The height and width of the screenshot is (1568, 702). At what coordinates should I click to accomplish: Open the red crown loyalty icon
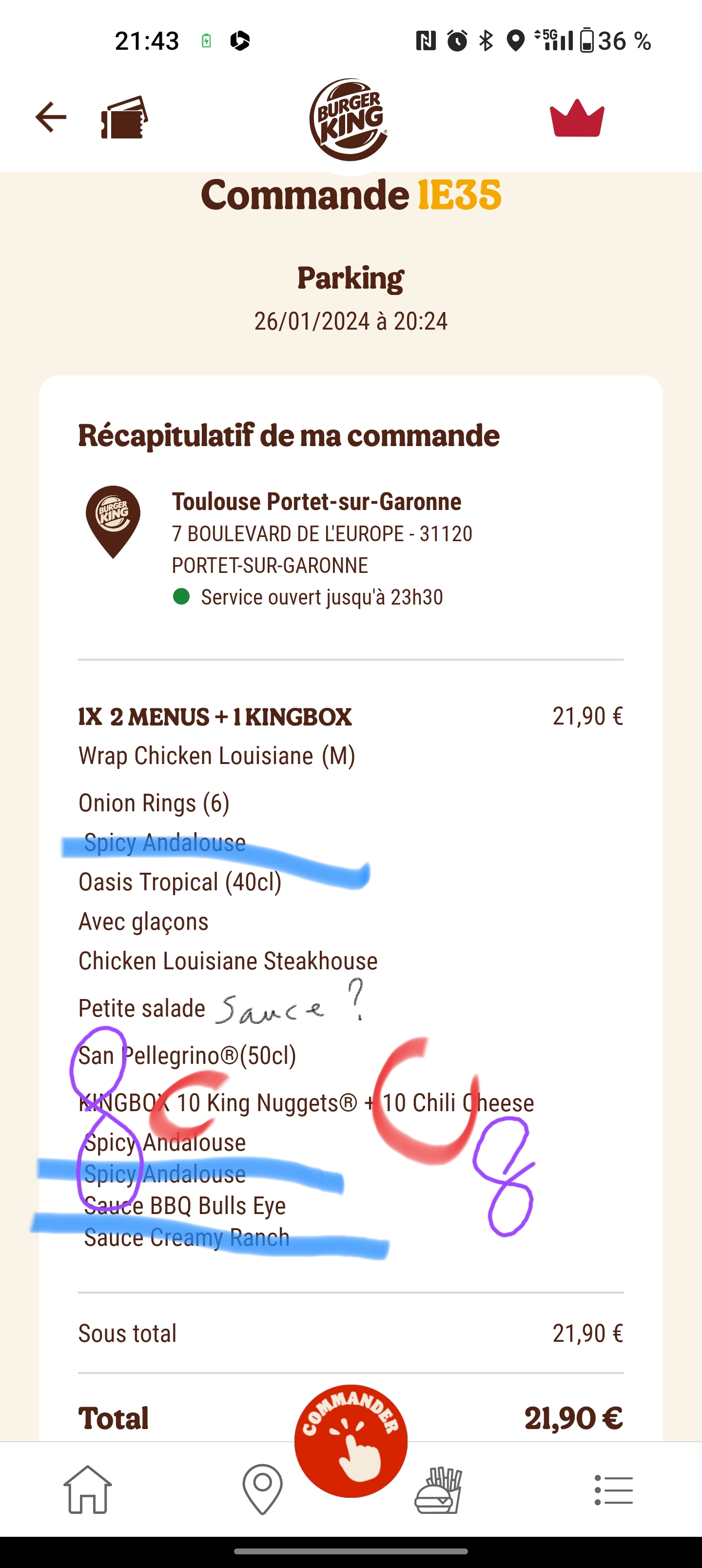pyautogui.click(x=577, y=118)
